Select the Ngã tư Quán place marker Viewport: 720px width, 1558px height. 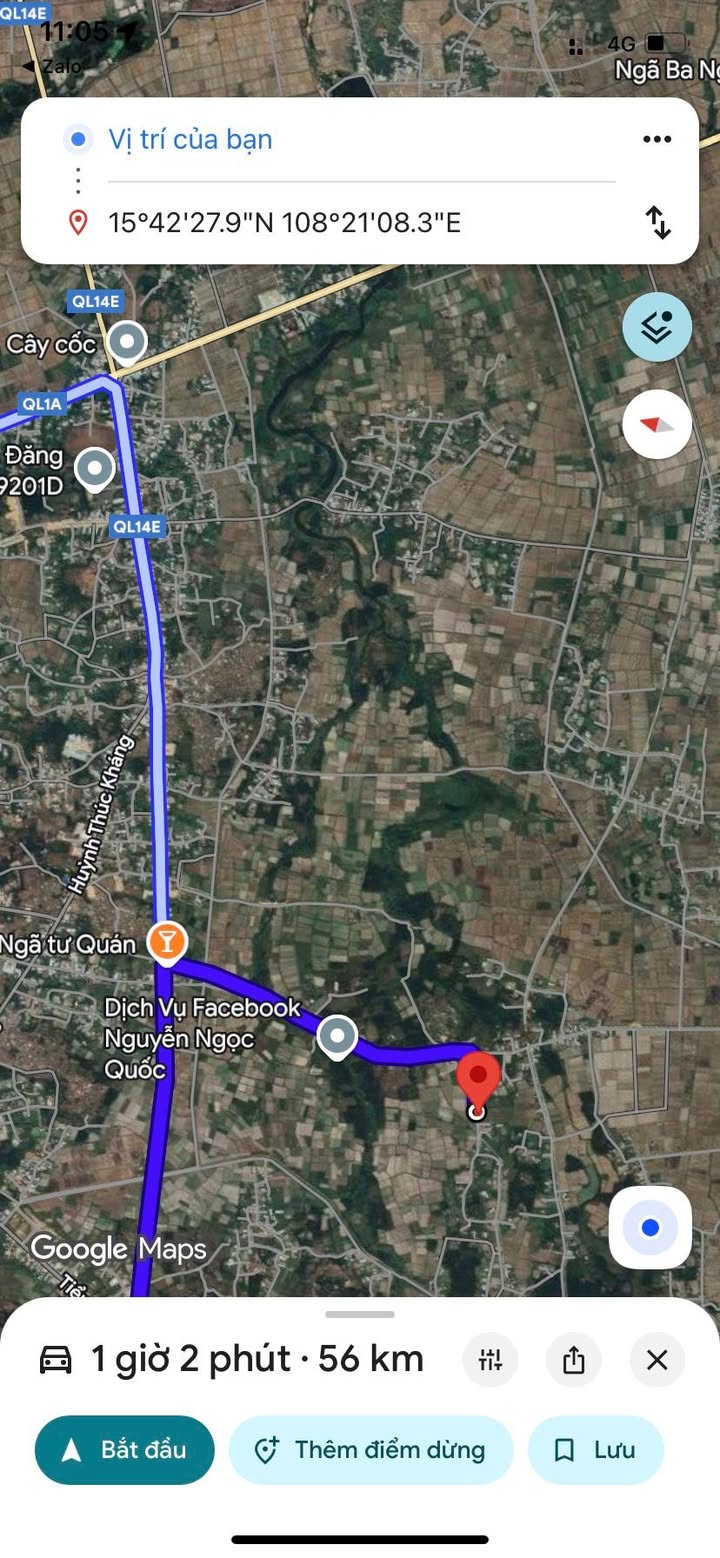pyautogui.click(x=167, y=942)
